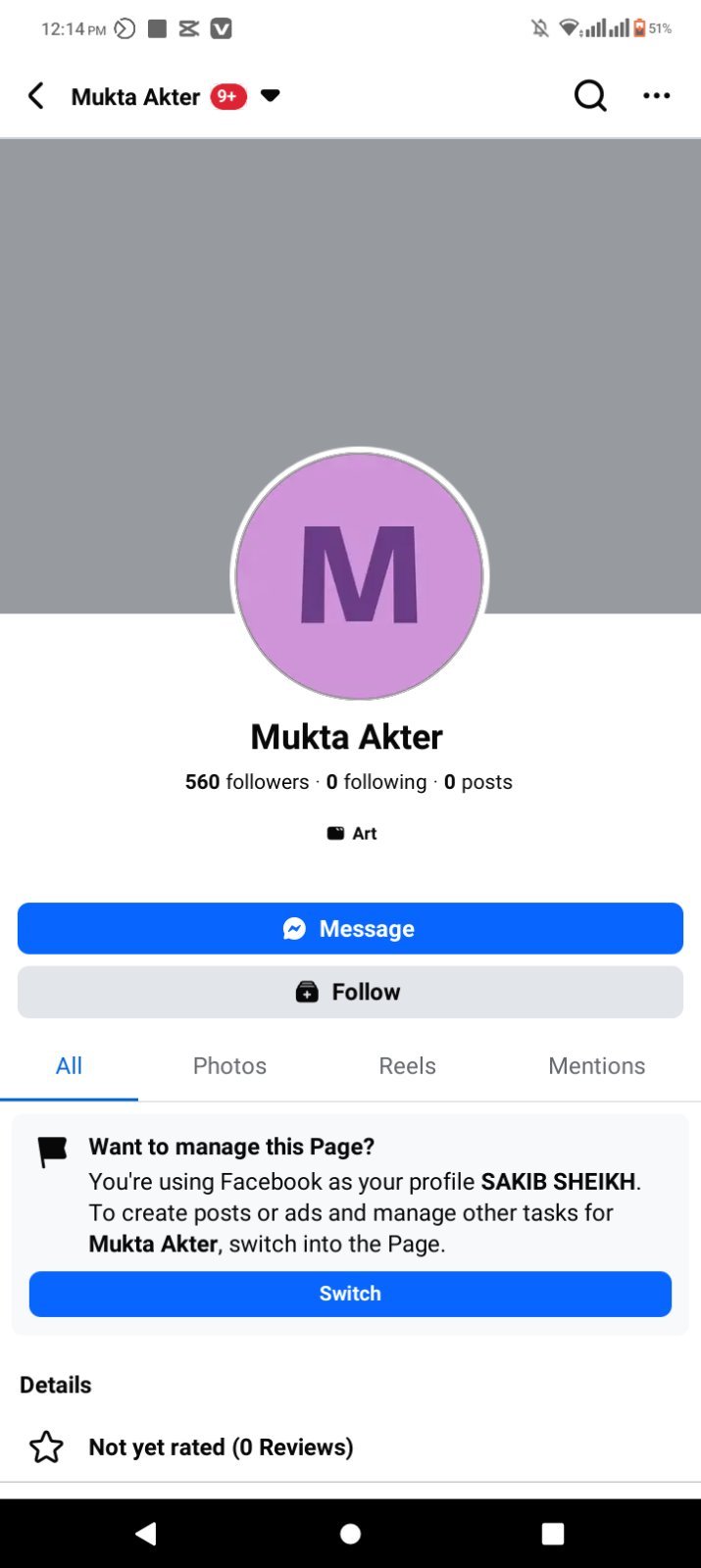View the Mukta Akter profile picture
Image resolution: width=701 pixels, height=1568 pixels.
tap(360, 575)
